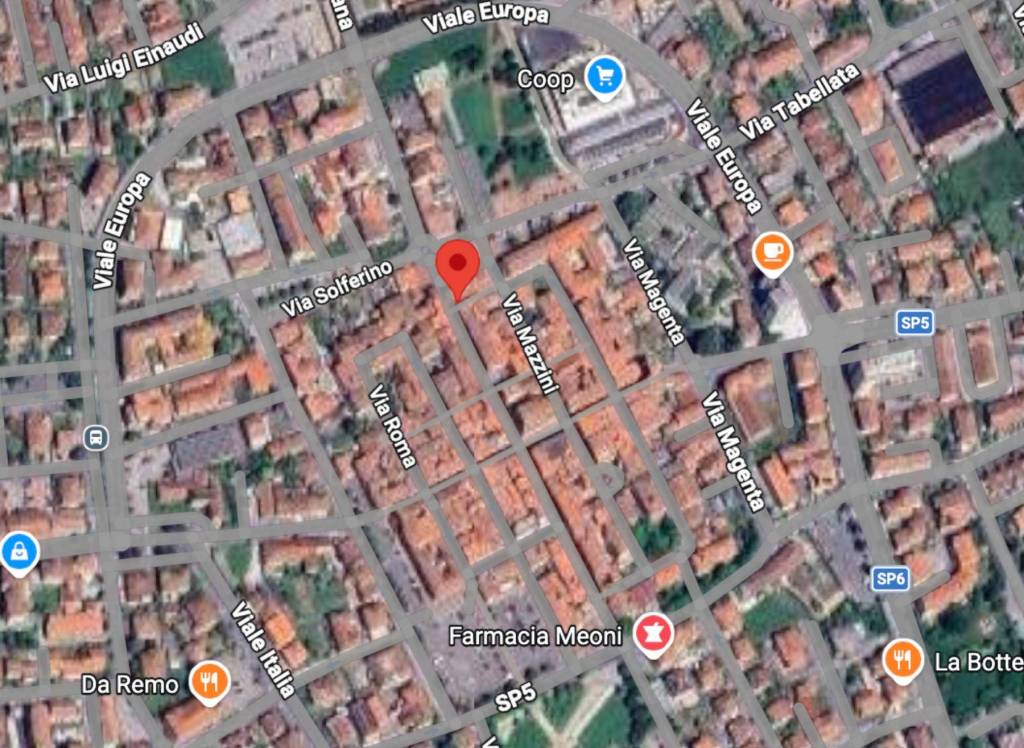Image resolution: width=1024 pixels, height=748 pixels.
Task: Open the blue shopping bag marker
Action: coord(19,551)
